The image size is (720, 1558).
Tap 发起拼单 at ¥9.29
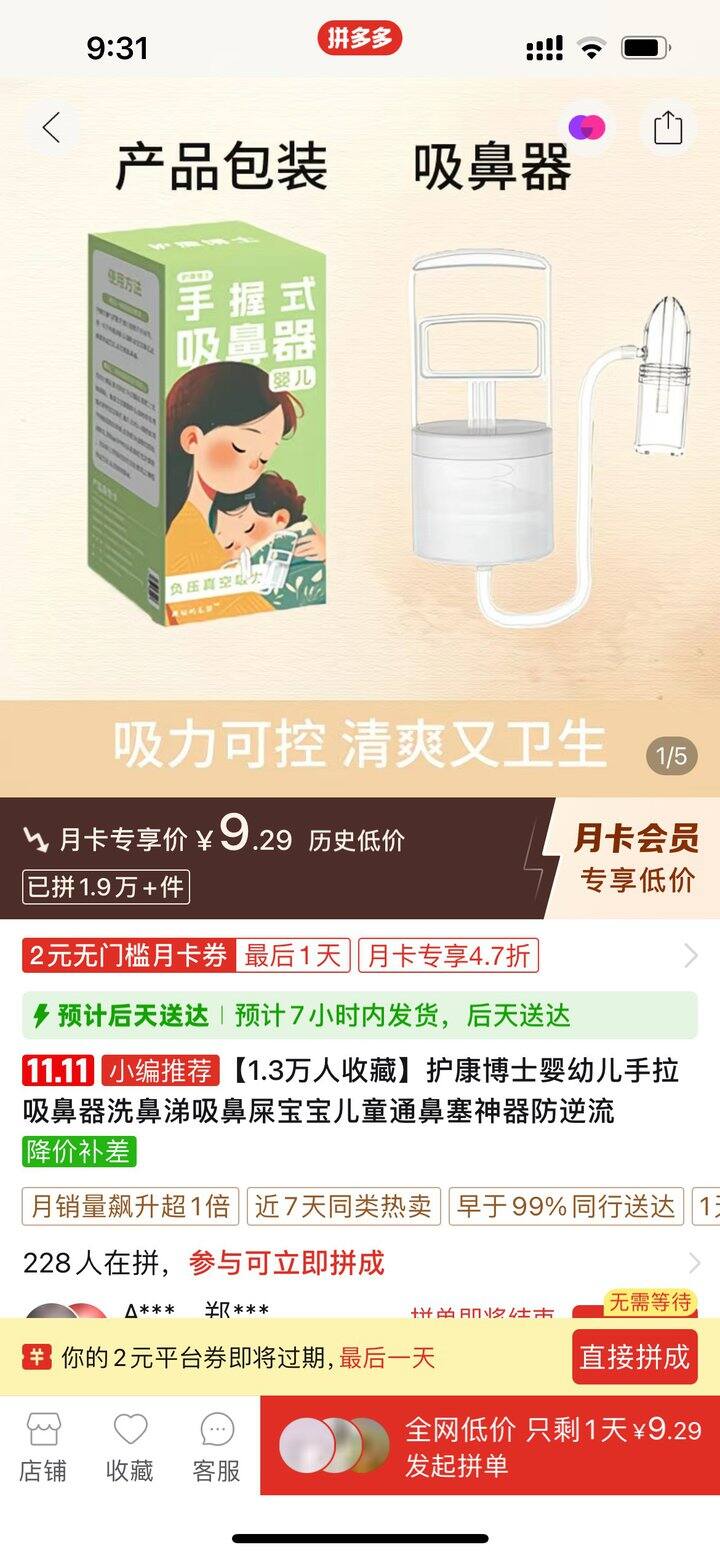[490, 1447]
